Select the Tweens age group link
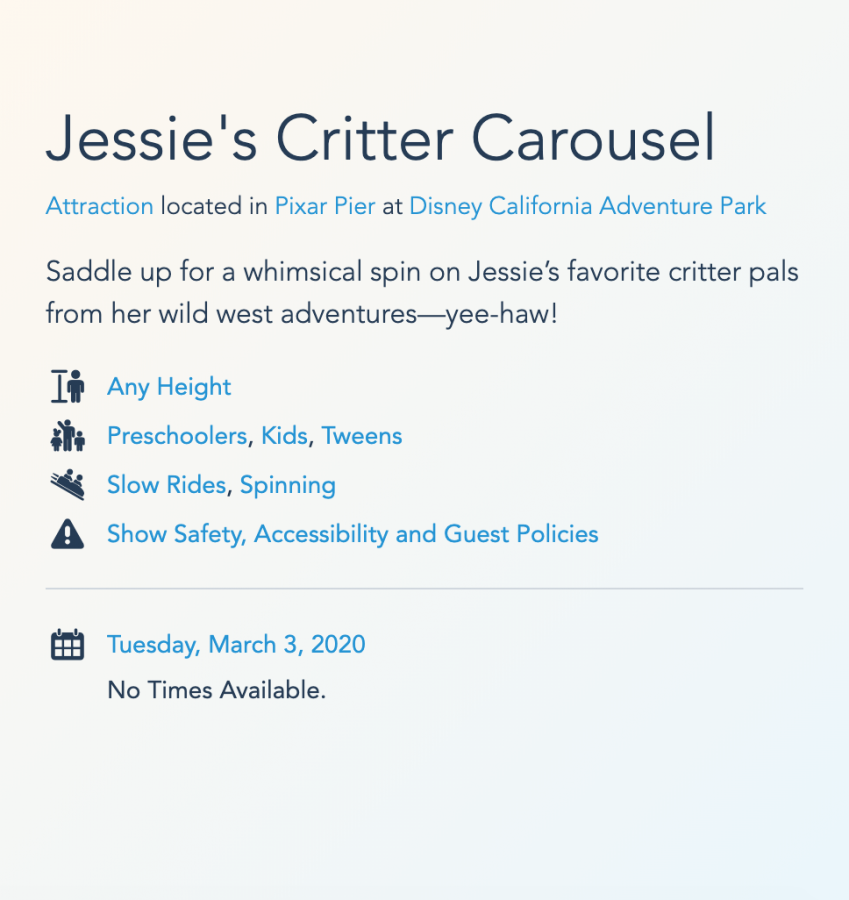The image size is (849, 900). 361,436
